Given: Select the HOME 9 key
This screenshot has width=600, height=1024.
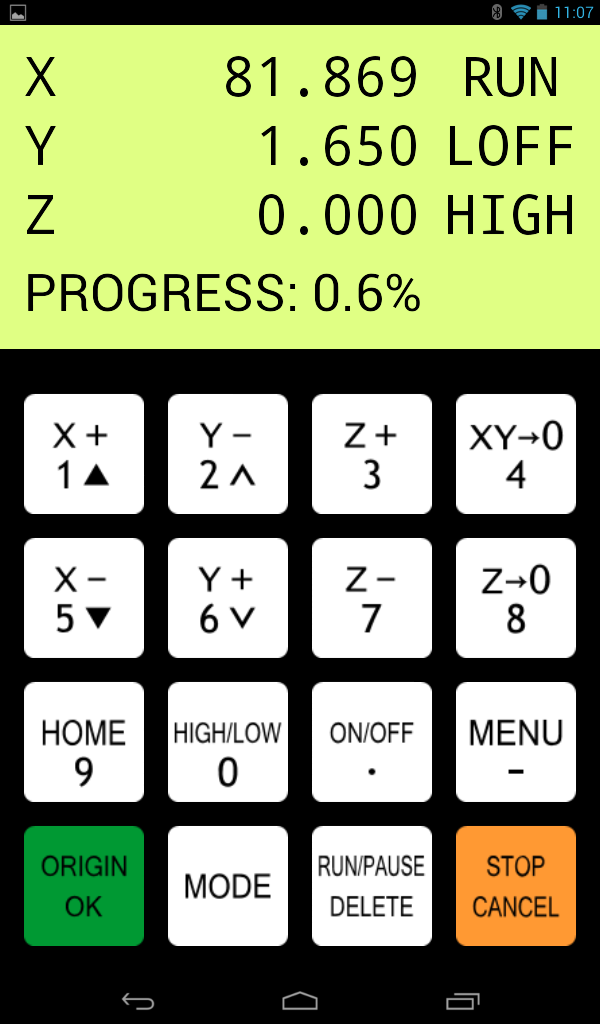Looking at the screenshot, I should tap(84, 742).
